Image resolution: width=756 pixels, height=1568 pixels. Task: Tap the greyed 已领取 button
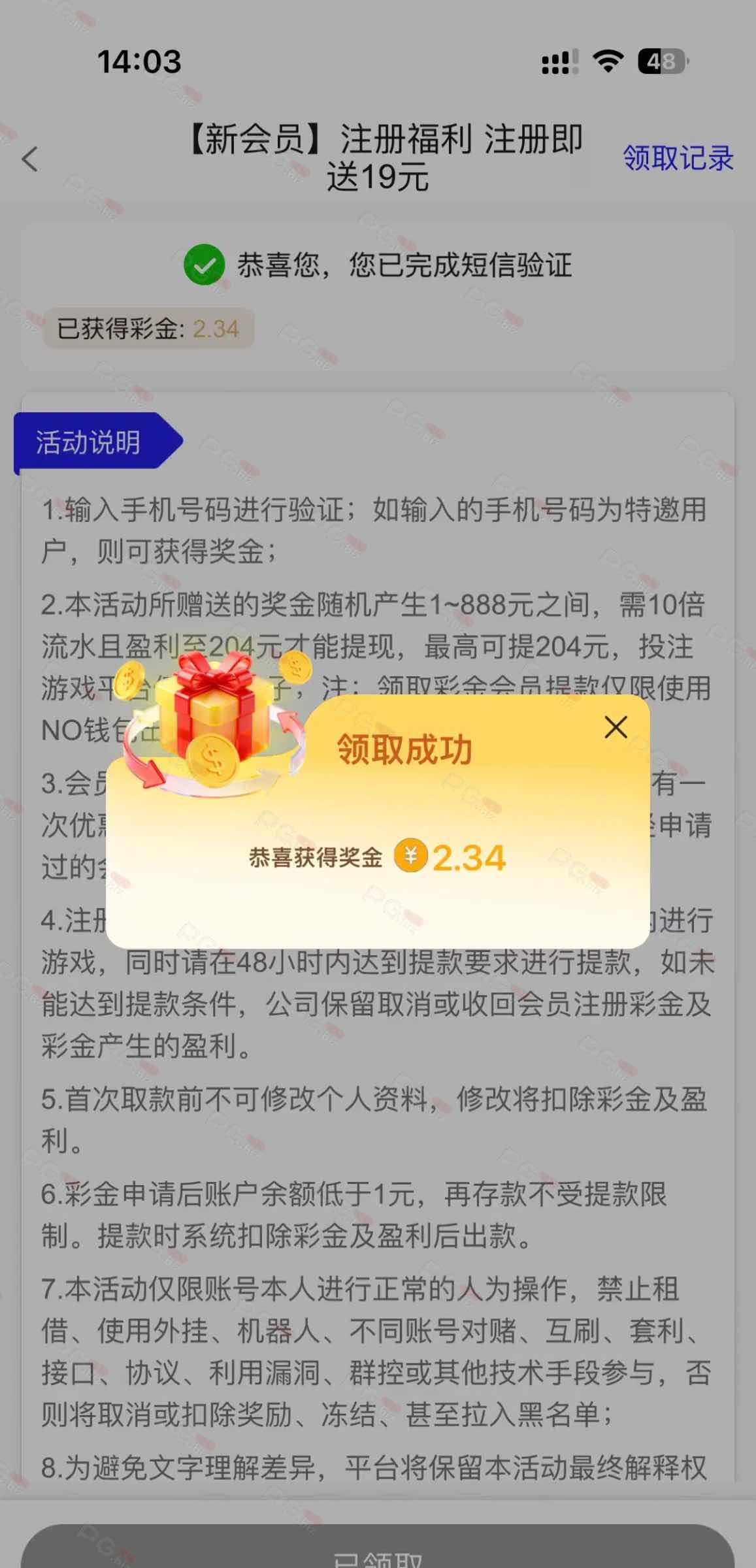pyautogui.click(x=378, y=1552)
